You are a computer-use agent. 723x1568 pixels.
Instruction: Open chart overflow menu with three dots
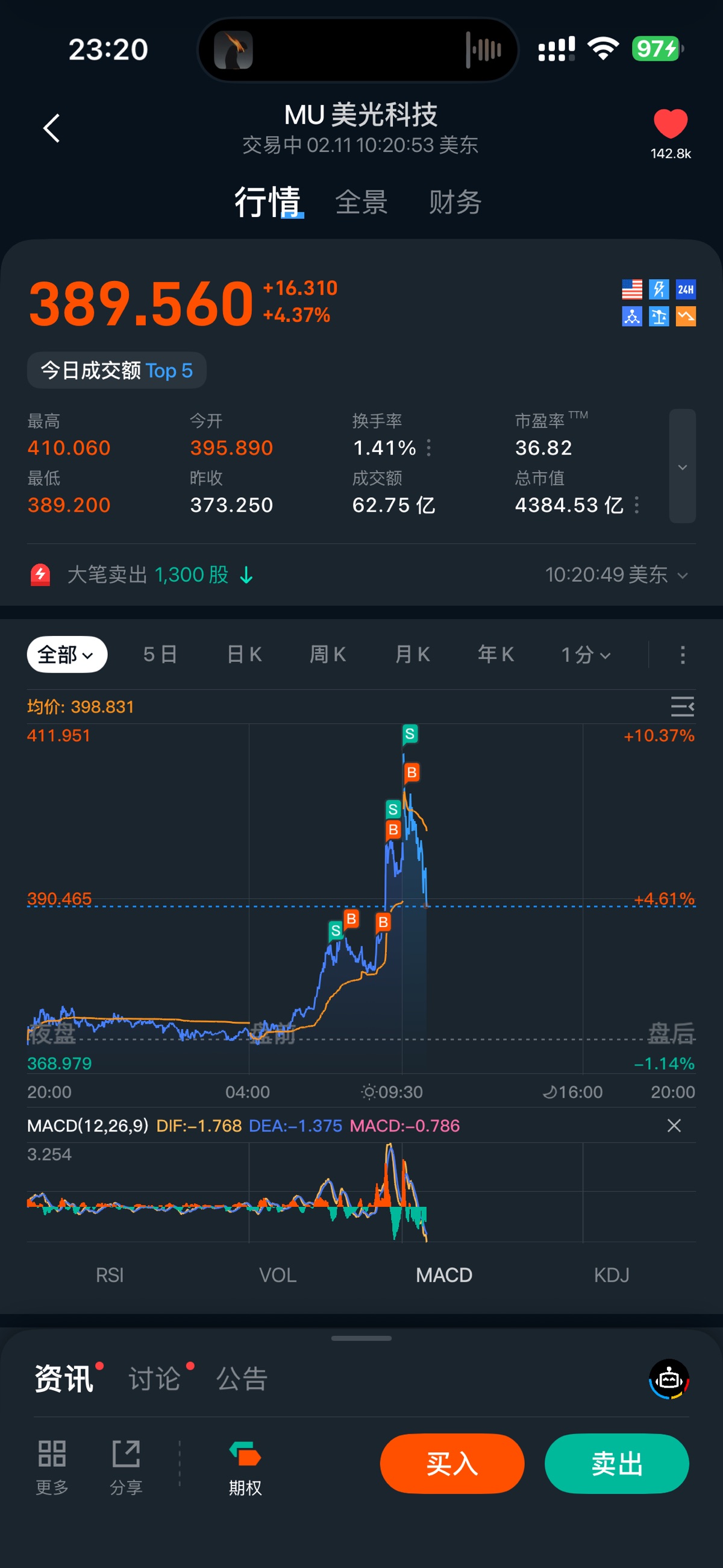682,655
